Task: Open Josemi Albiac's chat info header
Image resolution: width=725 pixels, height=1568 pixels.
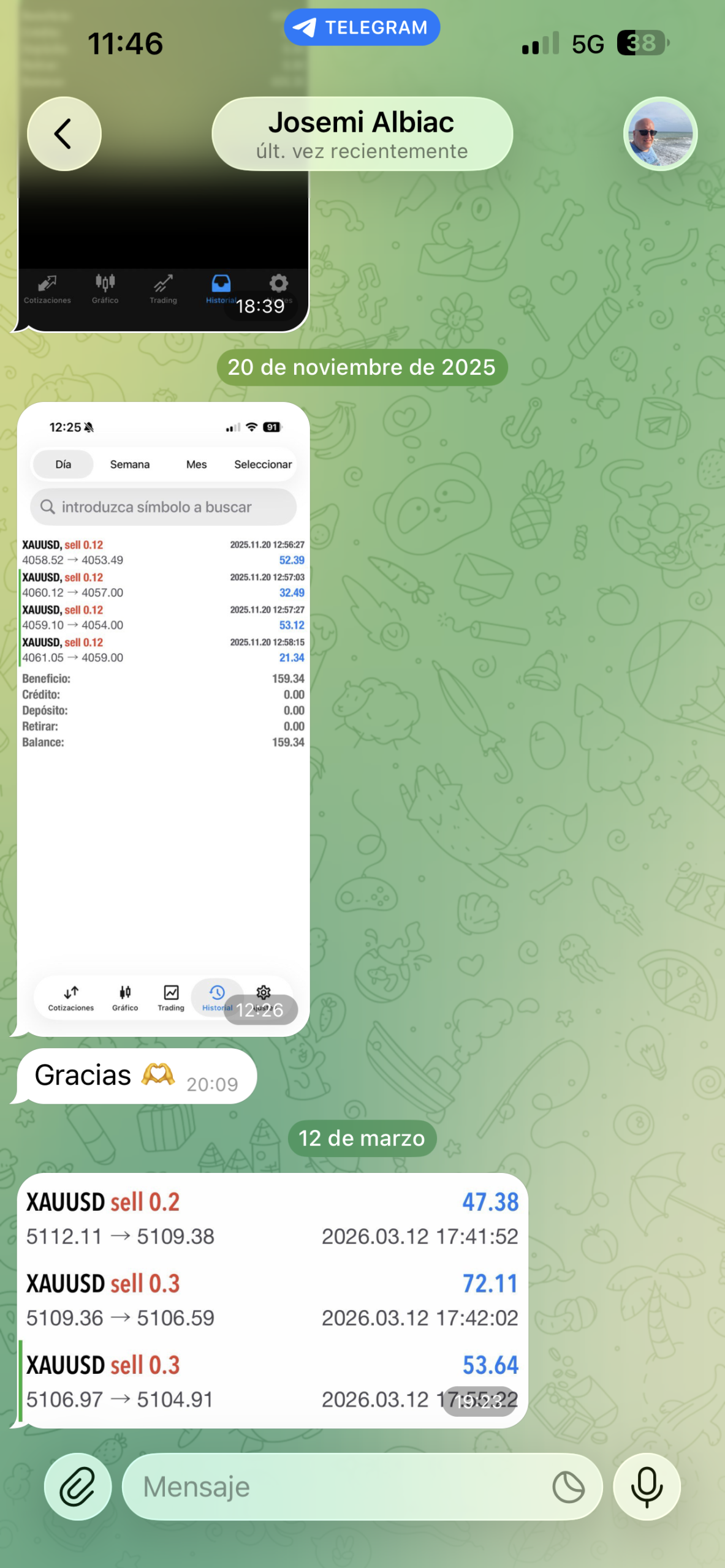Action: point(362,134)
